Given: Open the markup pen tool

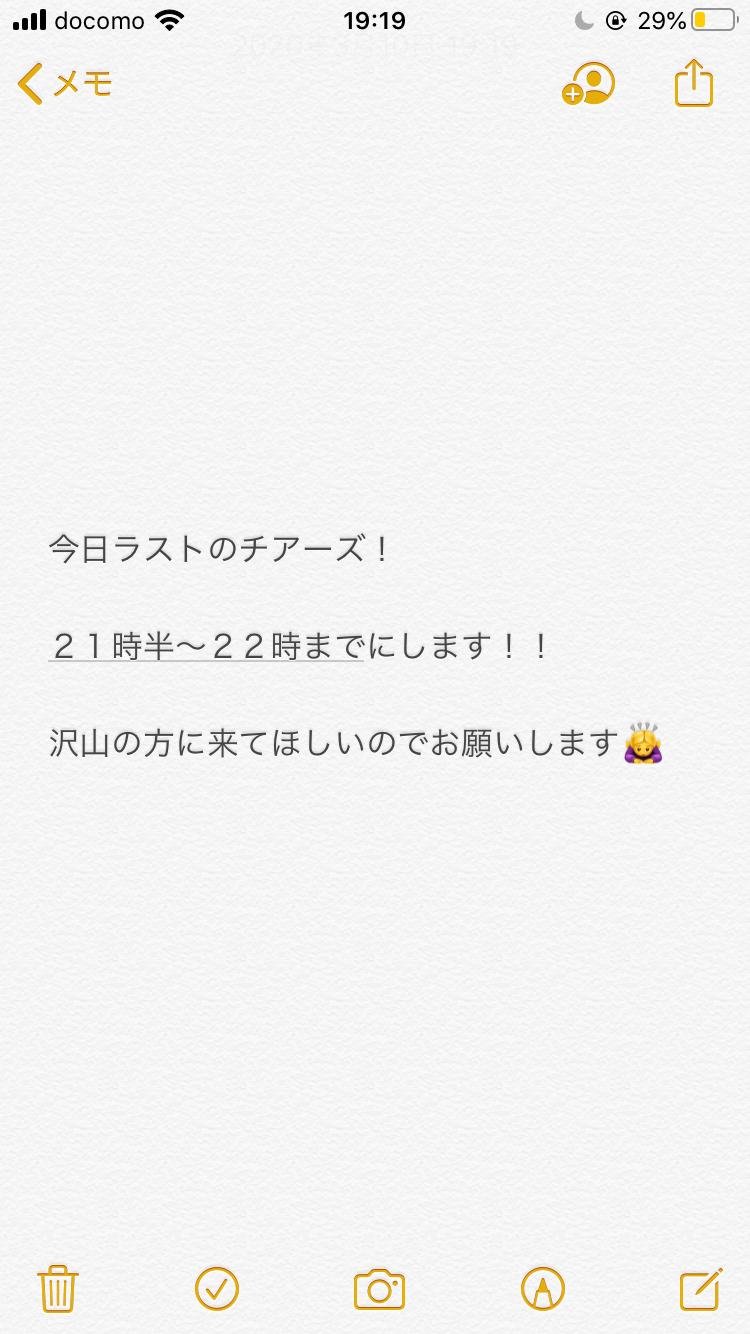Looking at the screenshot, I should pos(543,1288).
